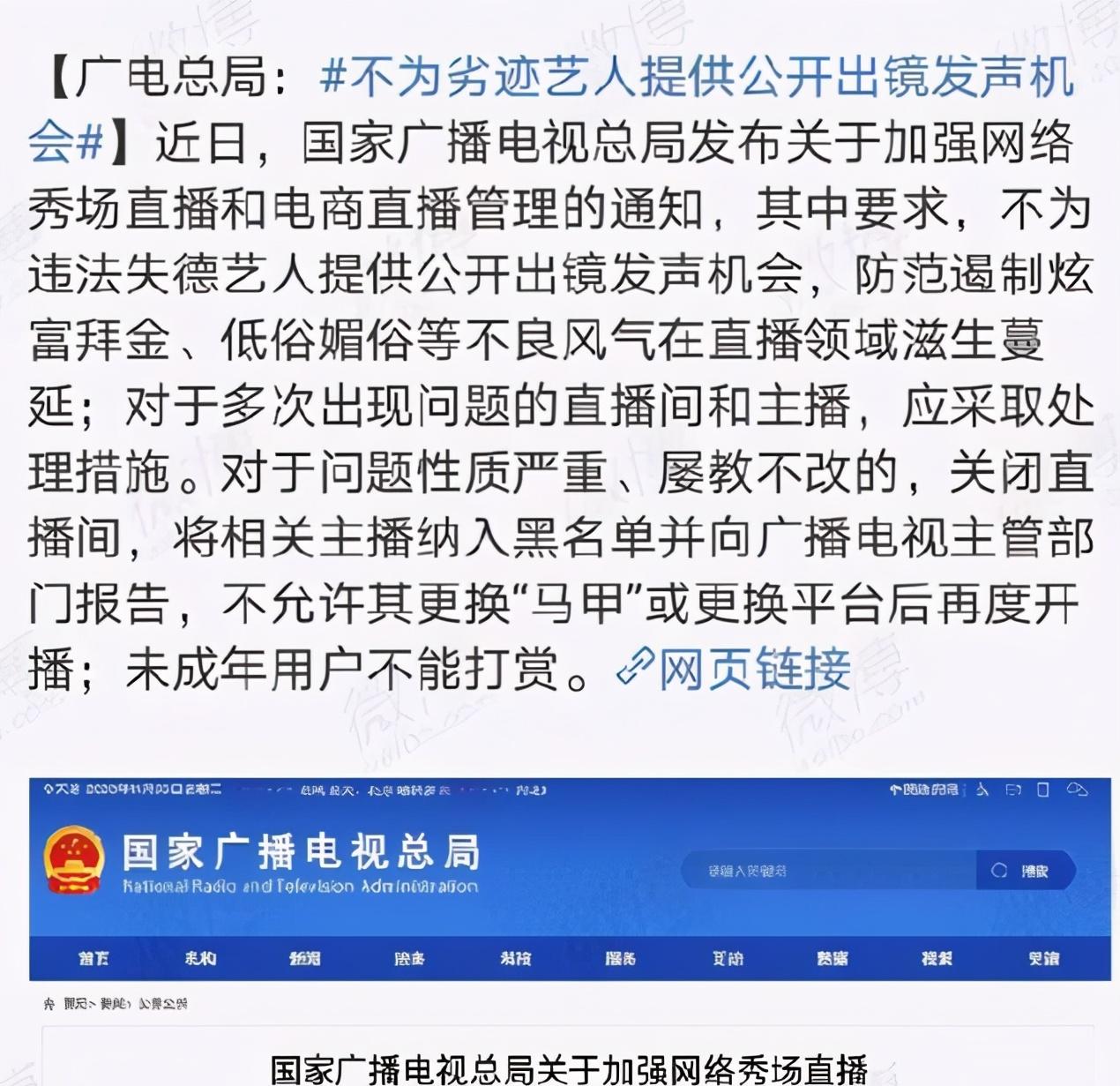The width and height of the screenshot is (1120, 1086).
Task: Open the 网页链接 web link
Action: (734, 669)
